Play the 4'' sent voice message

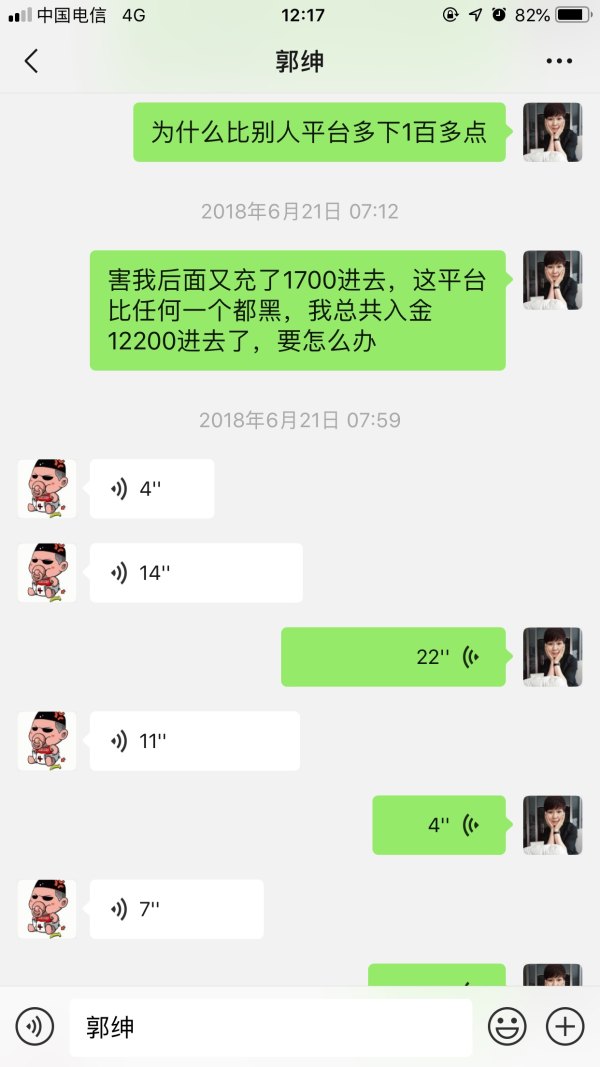point(439,825)
